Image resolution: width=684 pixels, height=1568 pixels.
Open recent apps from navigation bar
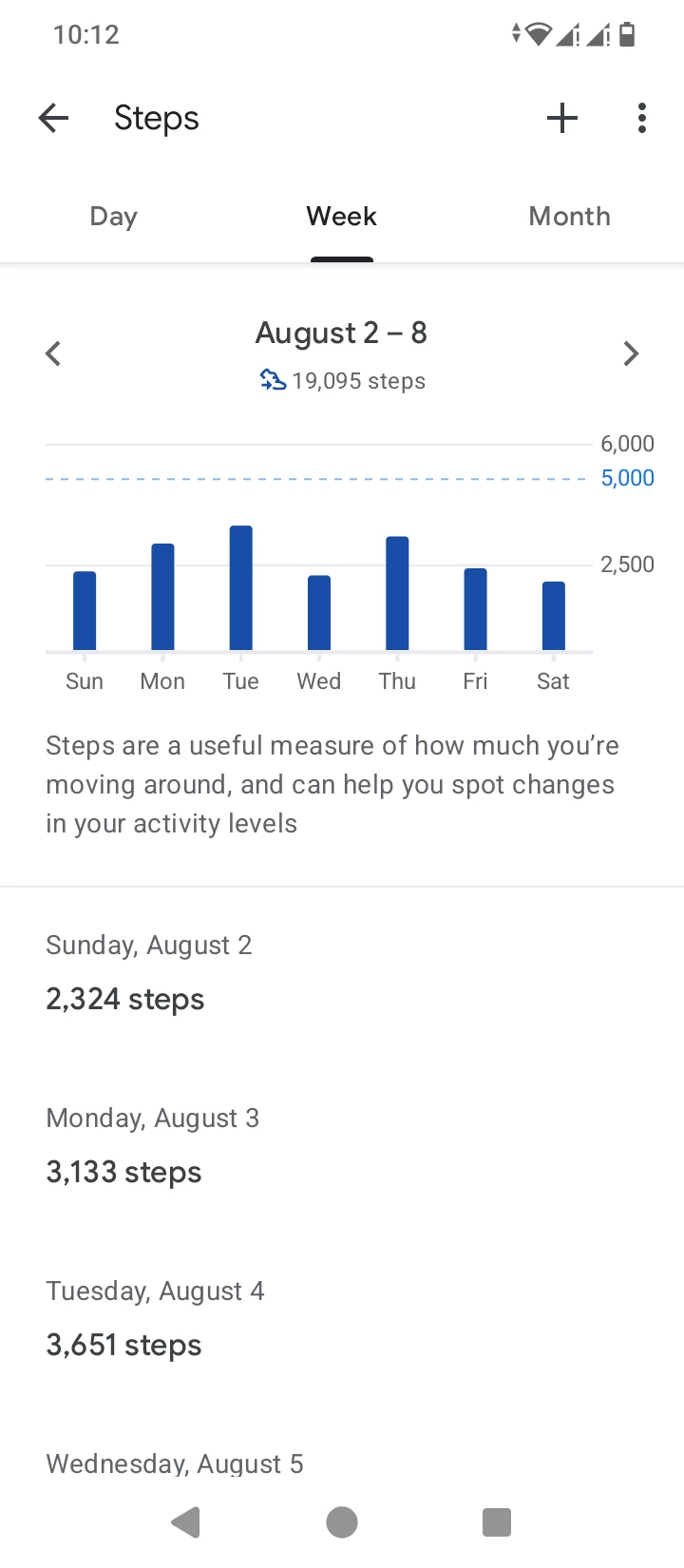point(497,1522)
